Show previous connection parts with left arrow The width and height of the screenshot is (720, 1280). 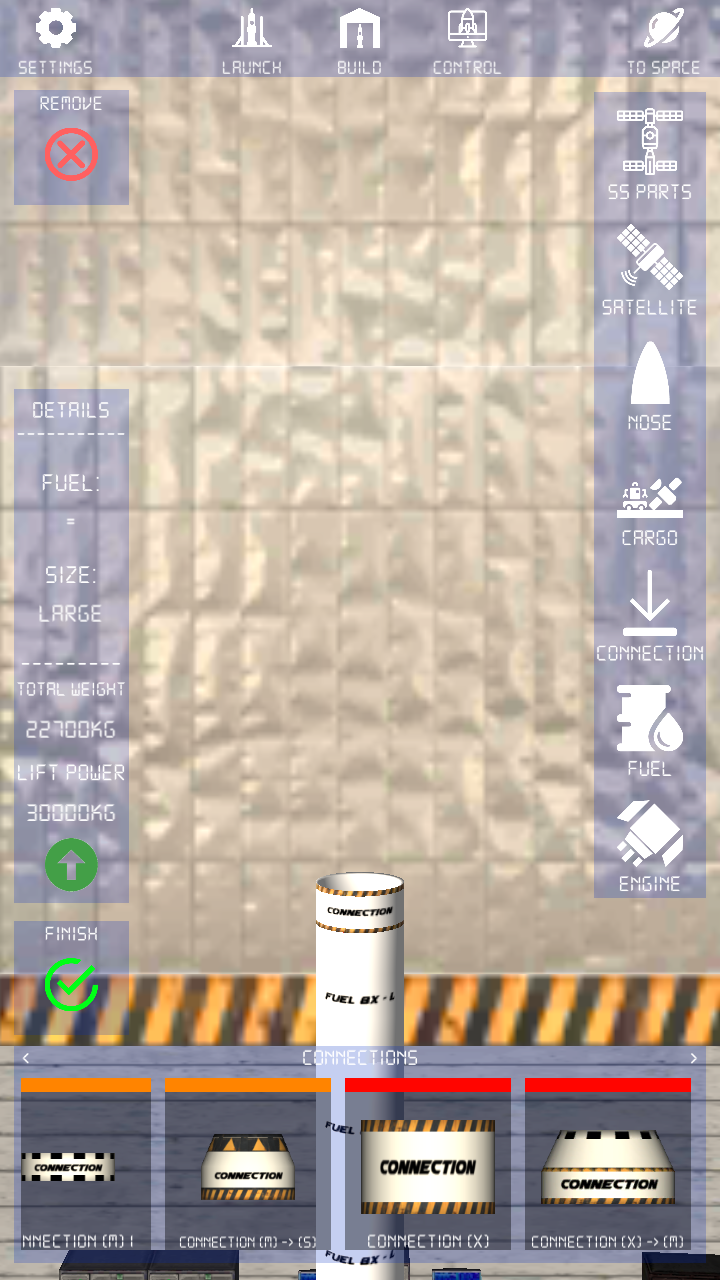coord(26,1058)
